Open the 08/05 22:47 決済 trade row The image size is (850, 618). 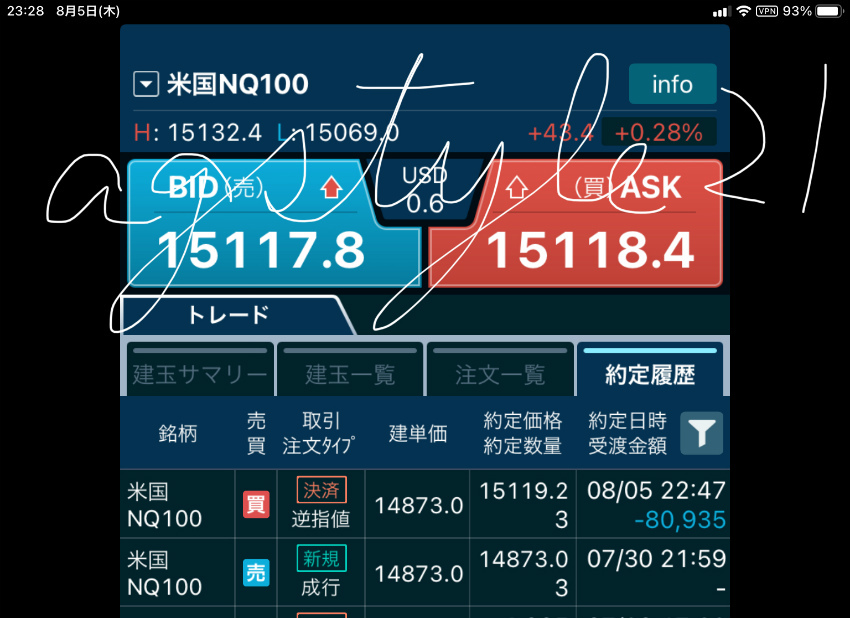pos(425,504)
